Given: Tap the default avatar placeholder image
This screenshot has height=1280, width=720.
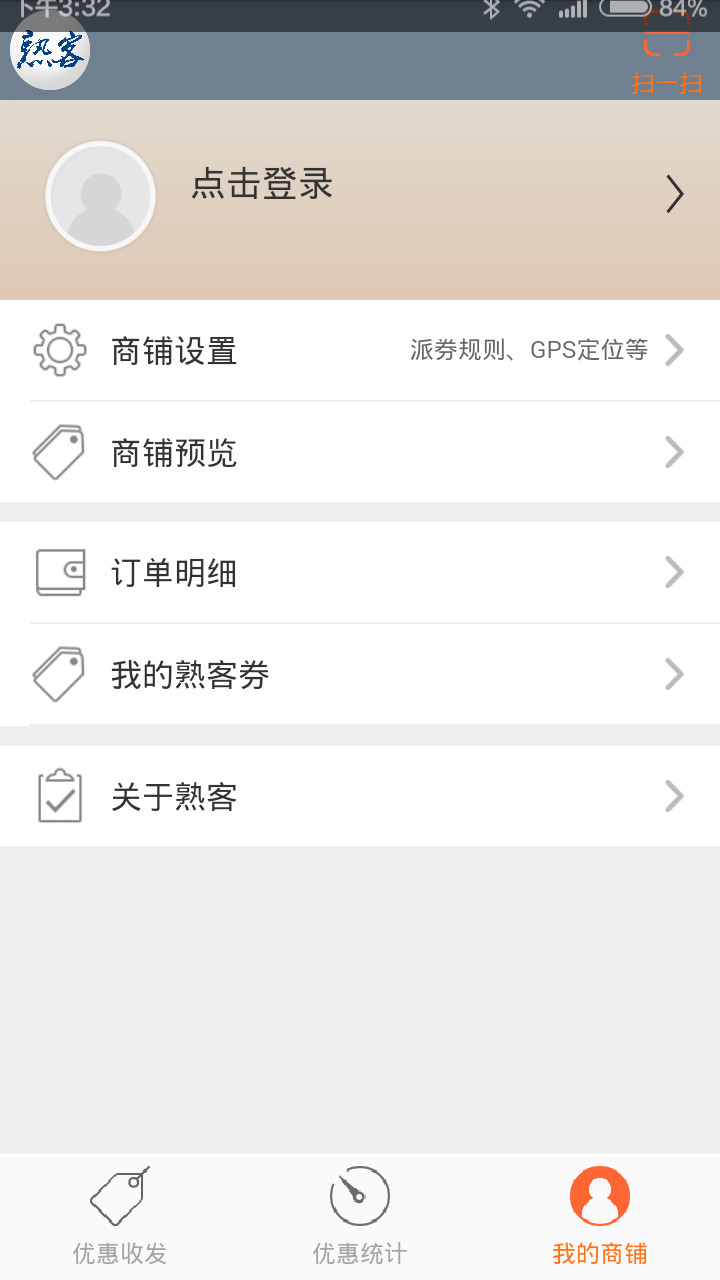Looking at the screenshot, I should pos(100,195).
